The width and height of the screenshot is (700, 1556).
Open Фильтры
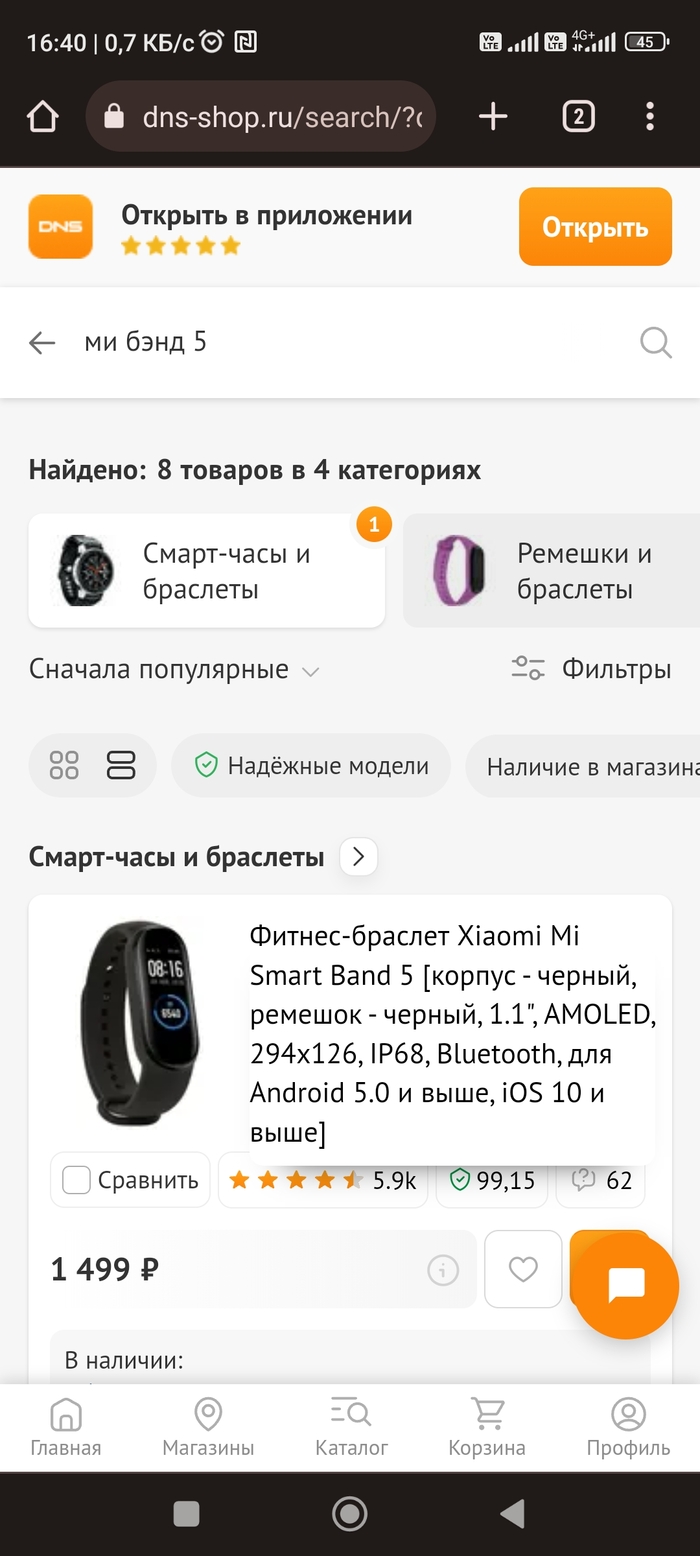point(591,669)
